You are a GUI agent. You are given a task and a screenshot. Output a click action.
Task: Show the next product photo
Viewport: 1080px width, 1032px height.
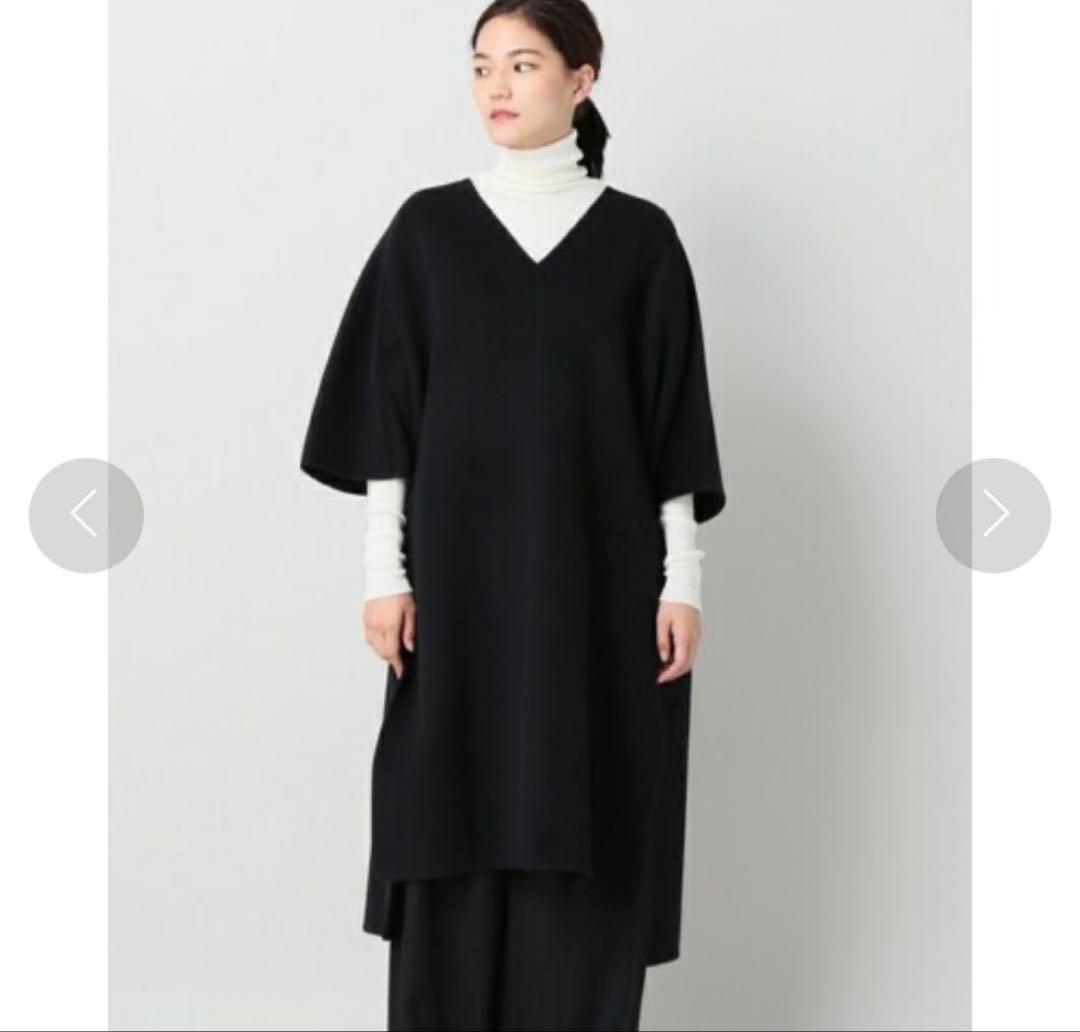tap(993, 515)
